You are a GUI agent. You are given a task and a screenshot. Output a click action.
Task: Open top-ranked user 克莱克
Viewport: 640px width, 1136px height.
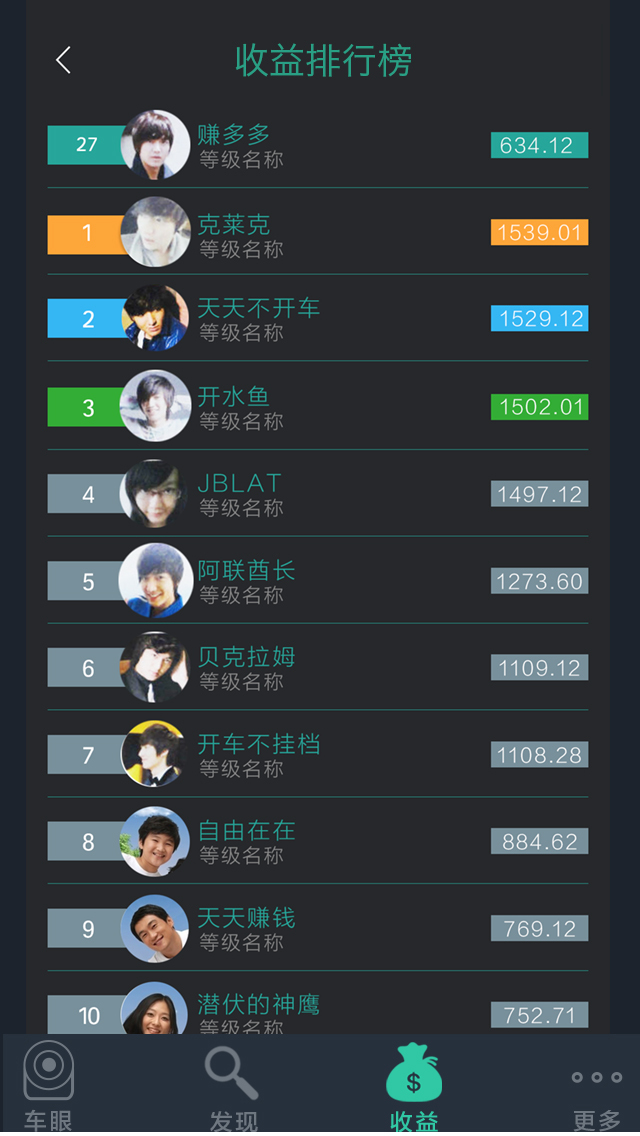(317, 232)
